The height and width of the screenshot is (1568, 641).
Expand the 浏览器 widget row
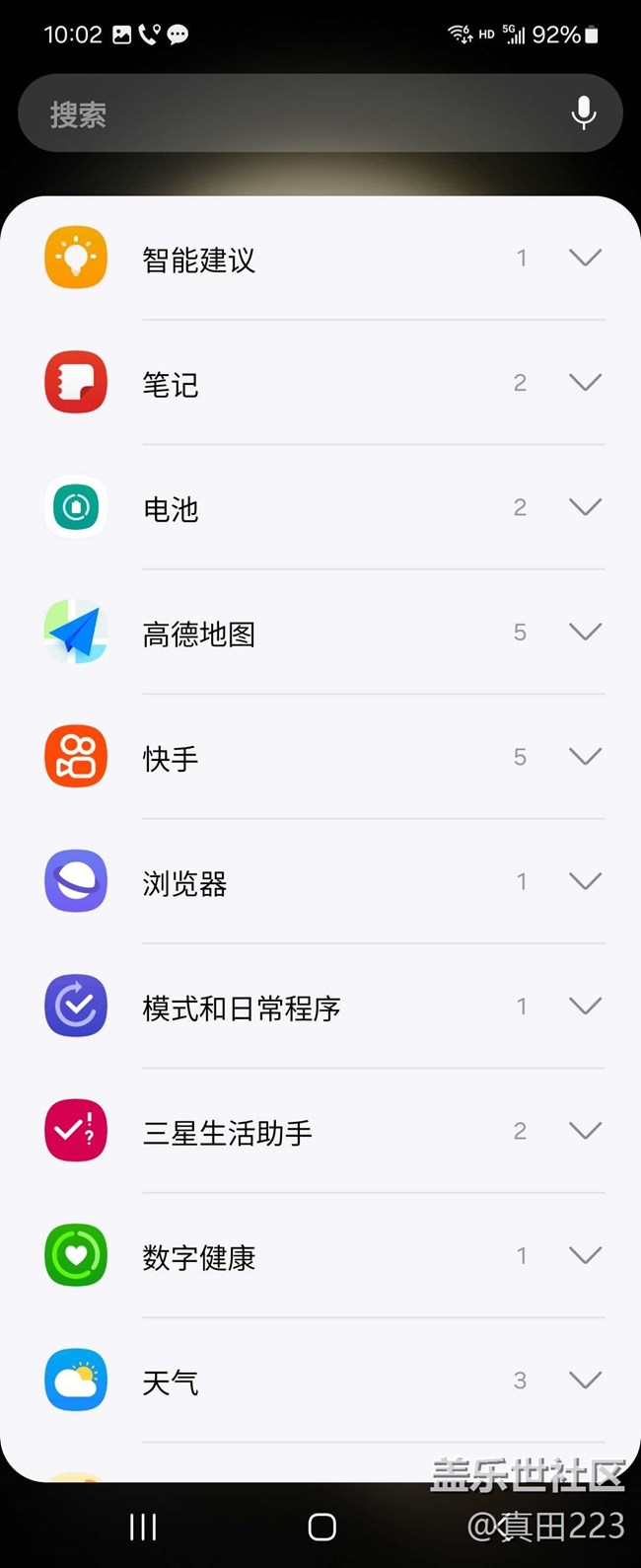click(x=585, y=881)
